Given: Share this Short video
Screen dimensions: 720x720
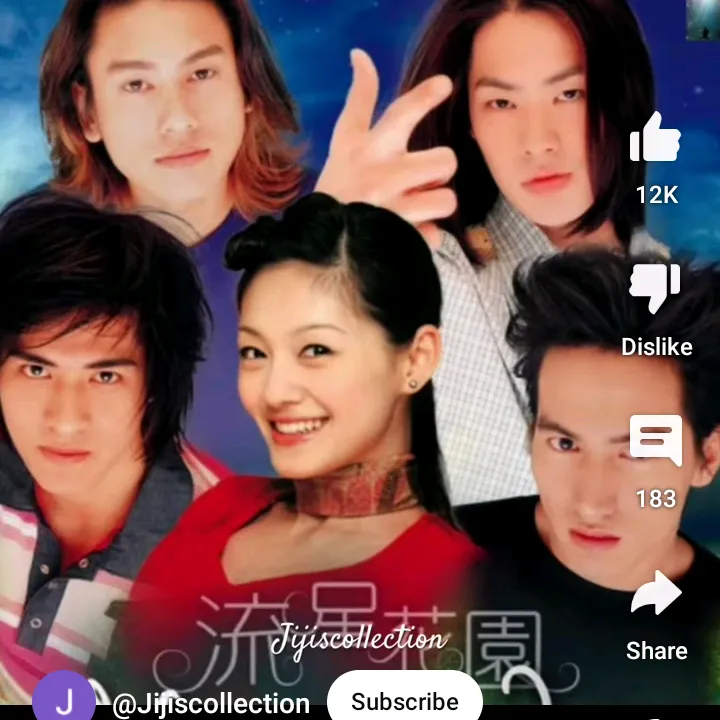Looking at the screenshot, I should point(656,596).
